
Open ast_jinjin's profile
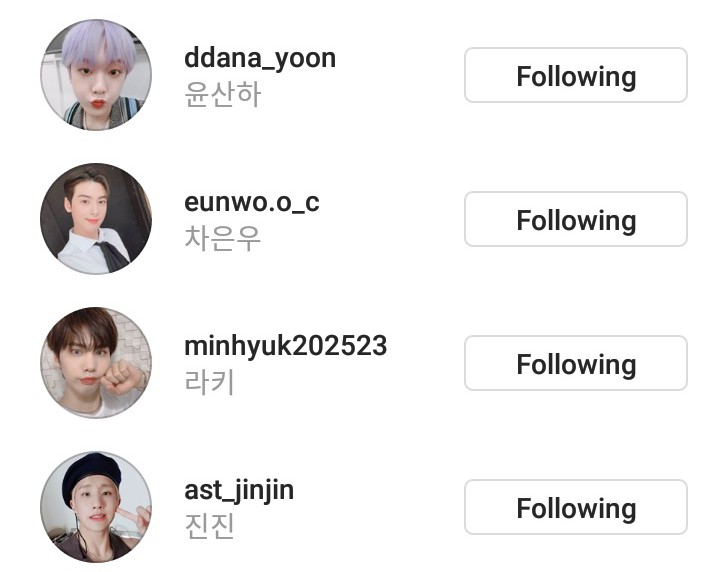coord(239,490)
